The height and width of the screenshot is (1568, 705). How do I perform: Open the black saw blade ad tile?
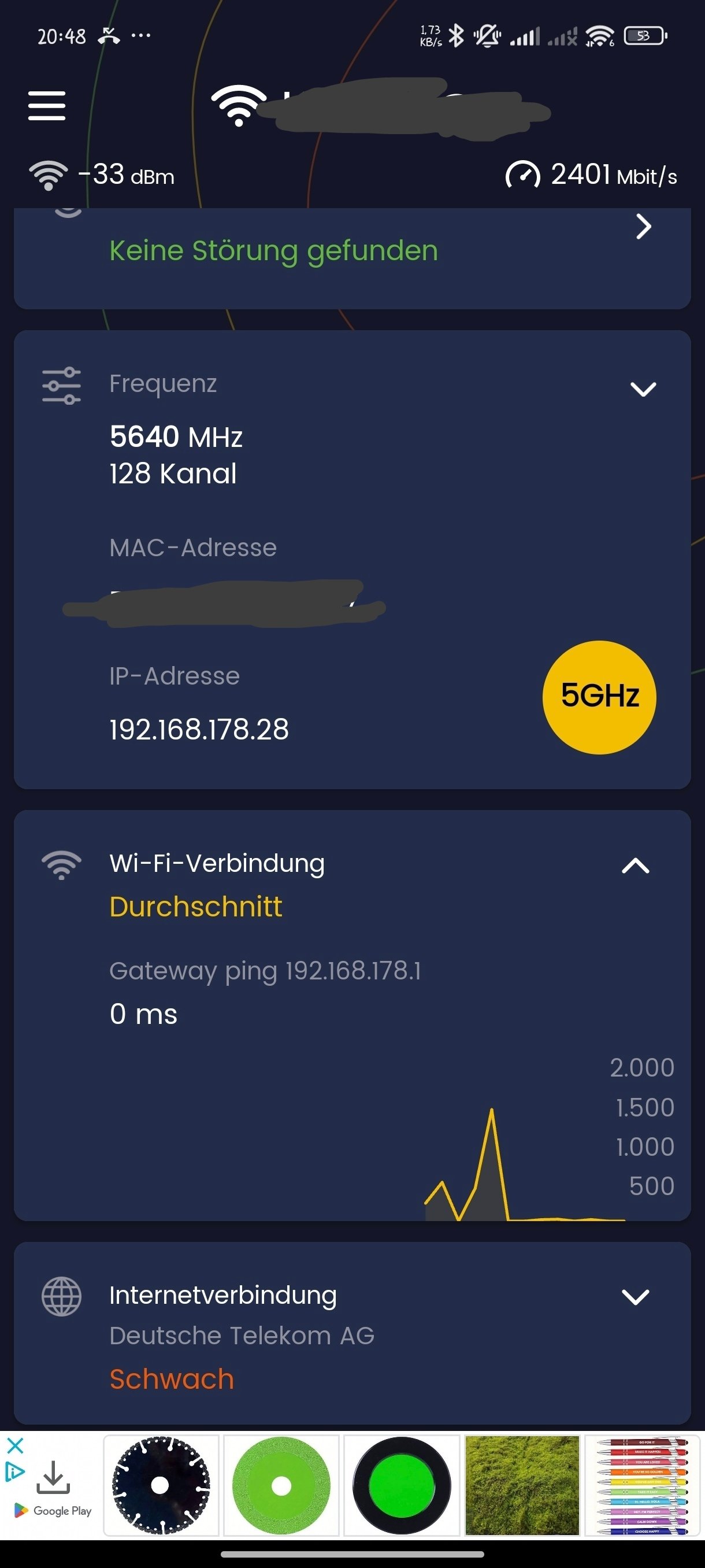161,1485
